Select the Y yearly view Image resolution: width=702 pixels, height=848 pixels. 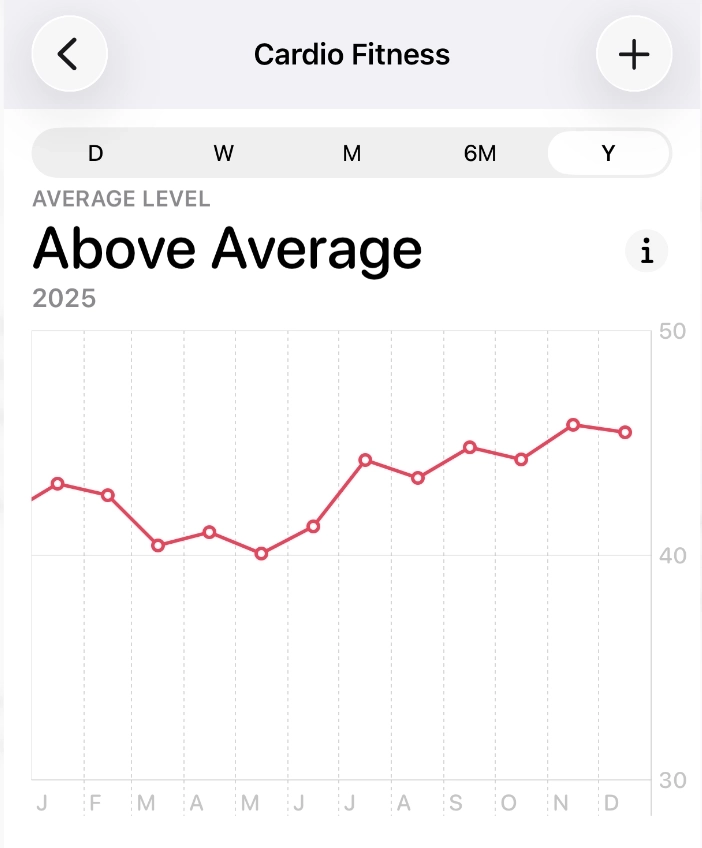point(608,153)
